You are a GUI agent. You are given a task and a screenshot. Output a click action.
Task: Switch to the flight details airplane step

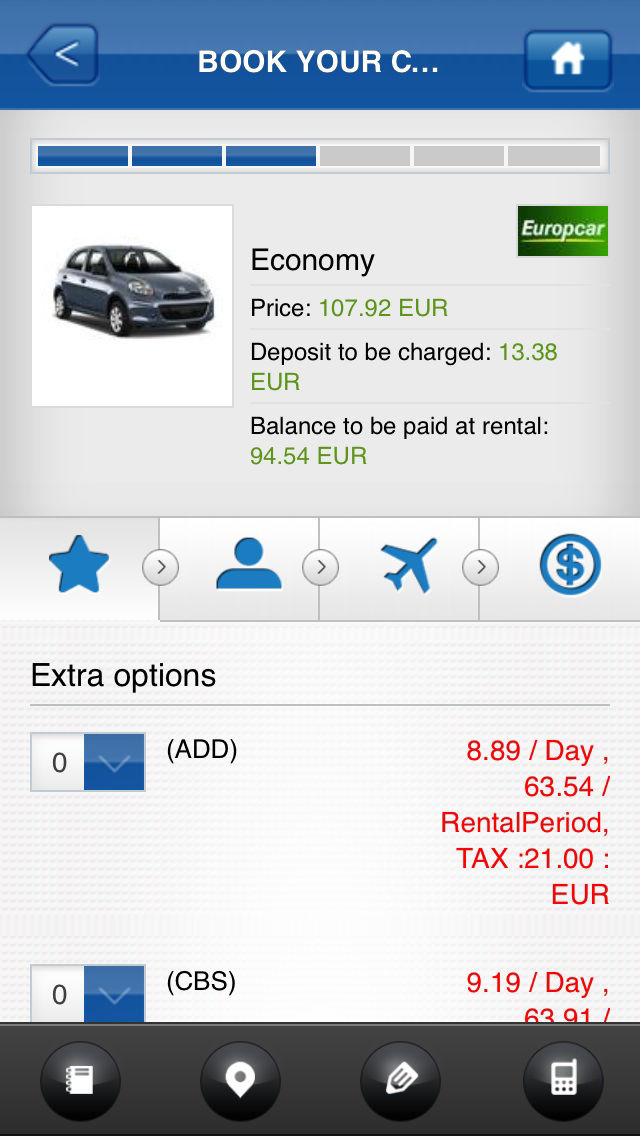click(409, 564)
